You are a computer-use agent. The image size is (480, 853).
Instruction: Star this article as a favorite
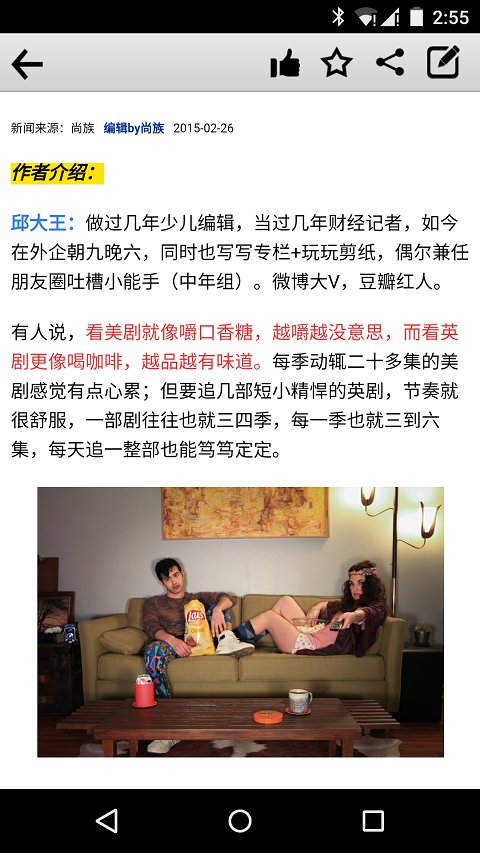tap(336, 63)
